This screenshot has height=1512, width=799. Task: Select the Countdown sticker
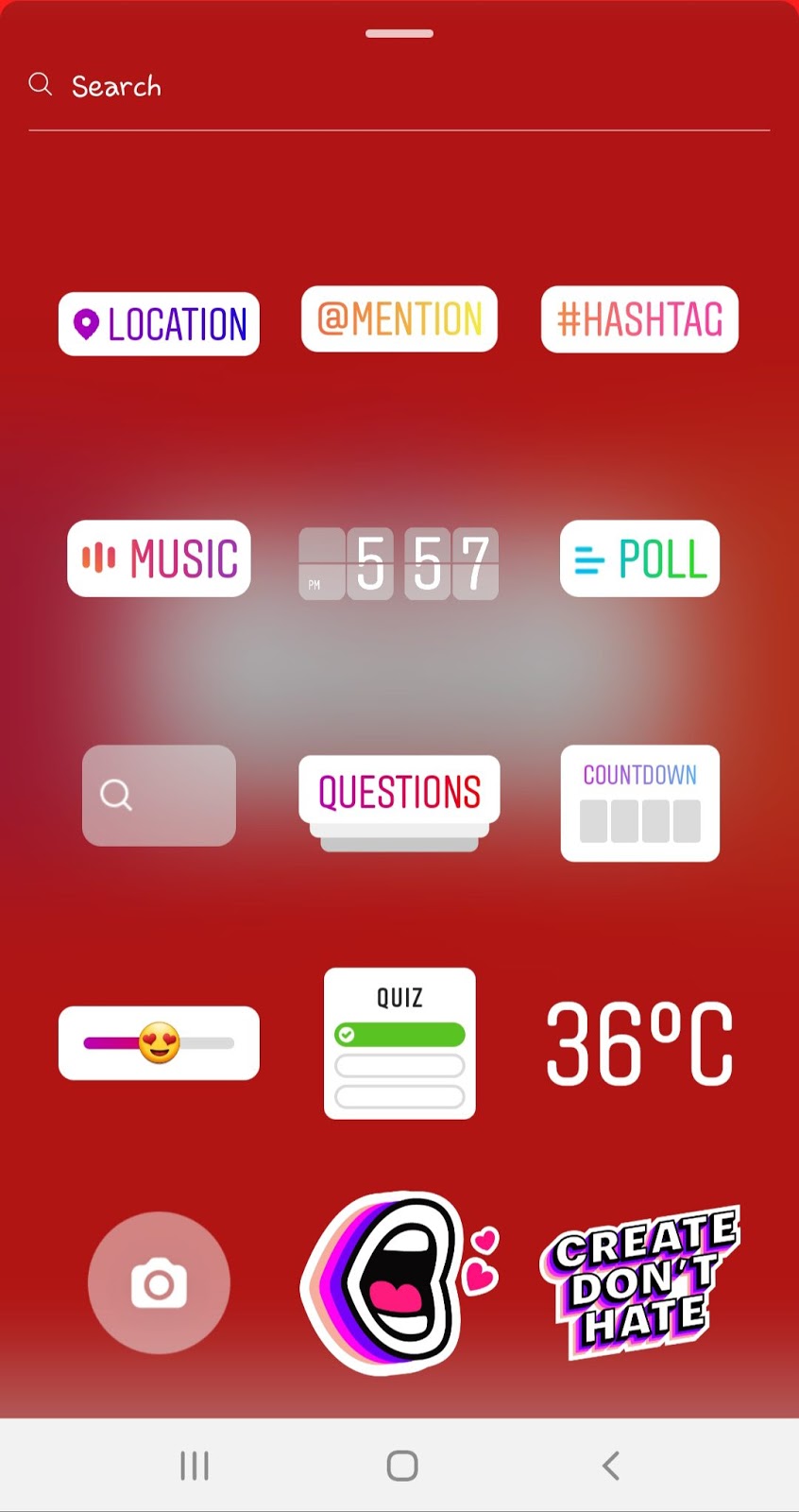point(639,803)
